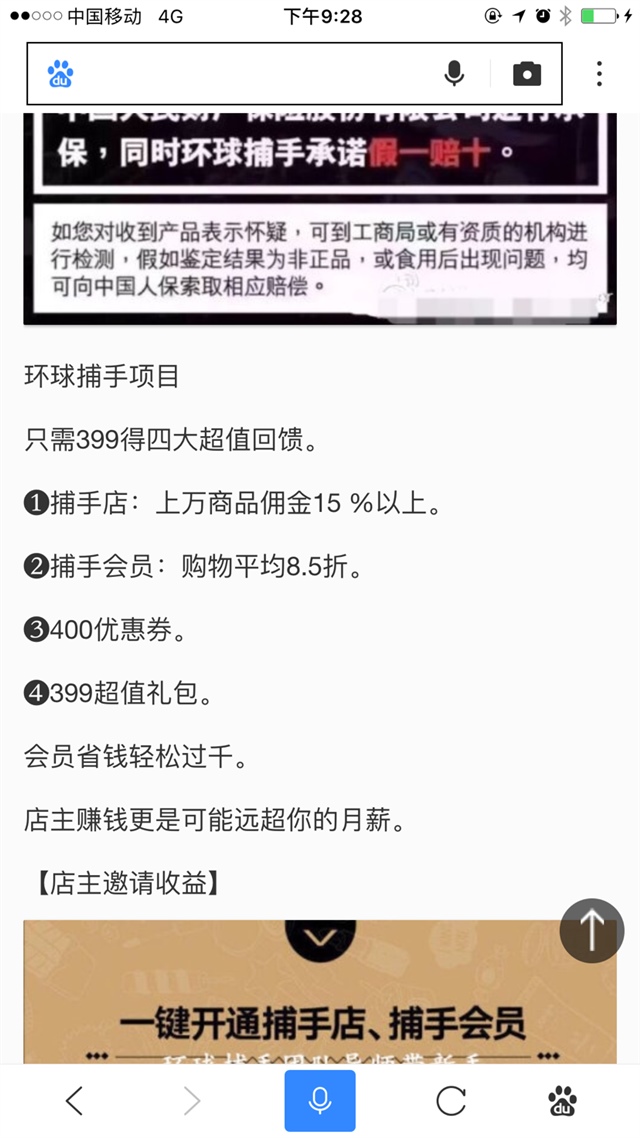The width and height of the screenshot is (640, 1138).
Task: Reload the current page
Action: pos(451,1101)
